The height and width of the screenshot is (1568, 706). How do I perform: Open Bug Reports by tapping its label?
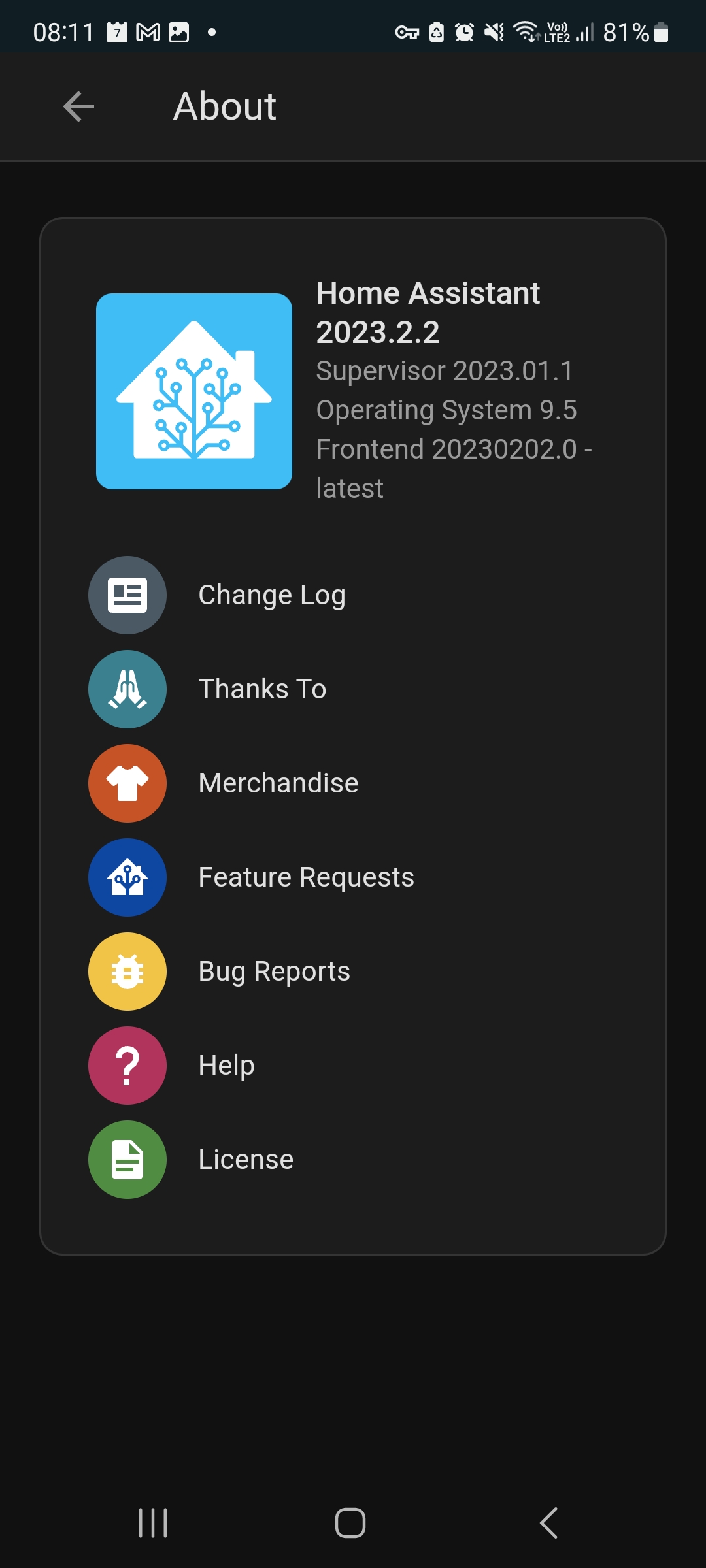pos(273,972)
